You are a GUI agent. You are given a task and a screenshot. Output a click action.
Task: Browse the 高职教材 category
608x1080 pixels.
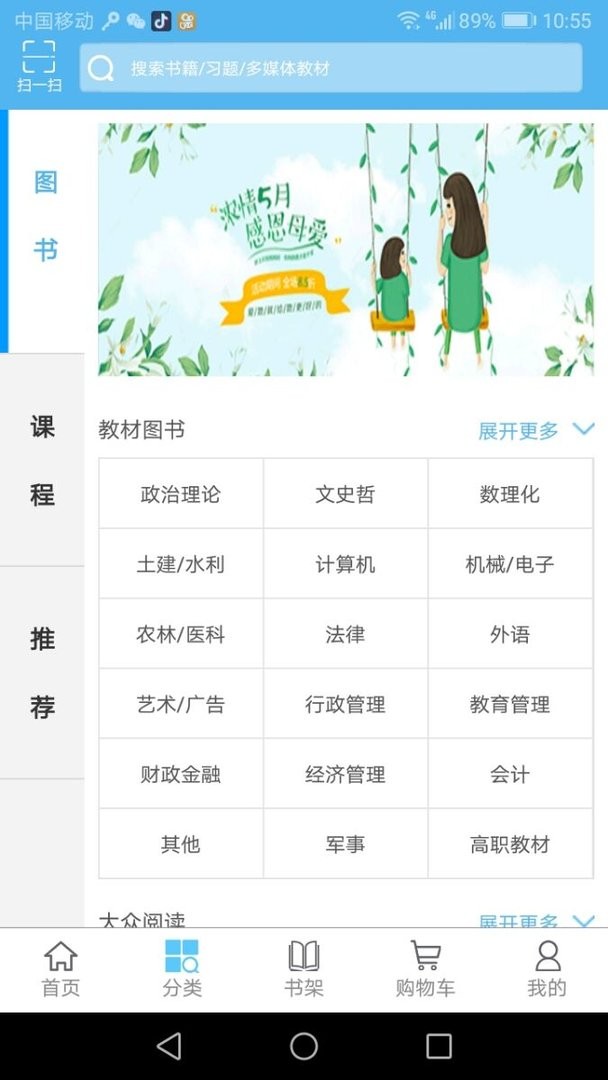[510, 844]
